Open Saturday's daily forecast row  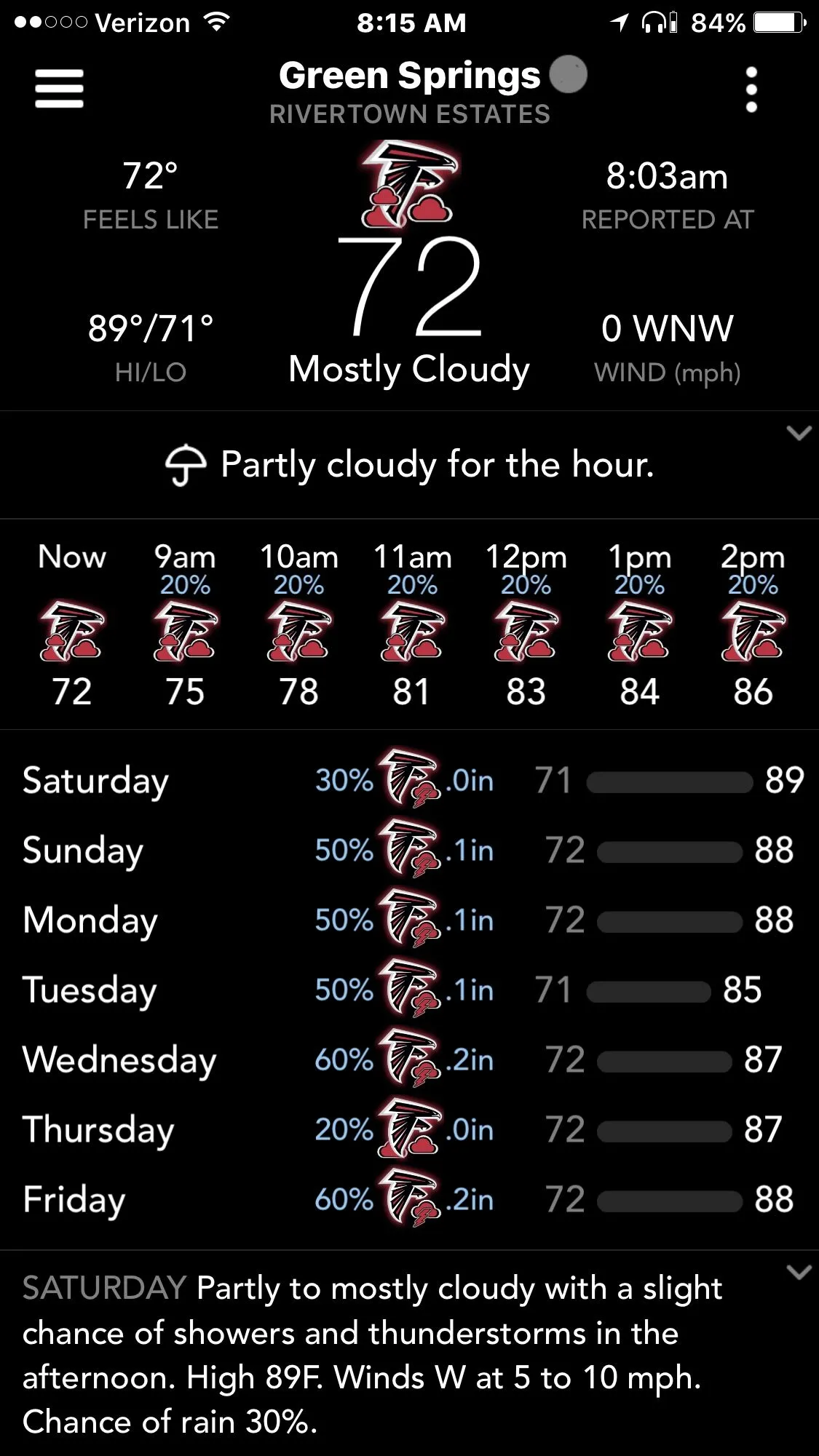pyautogui.click(x=409, y=780)
